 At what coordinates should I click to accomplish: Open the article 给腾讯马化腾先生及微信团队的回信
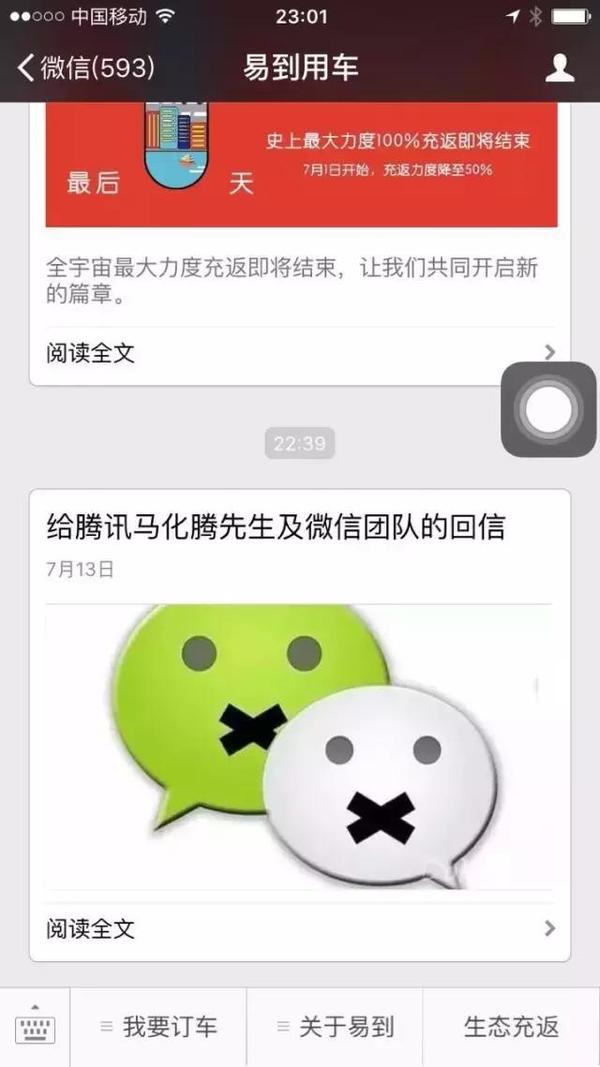[x=276, y=526]
